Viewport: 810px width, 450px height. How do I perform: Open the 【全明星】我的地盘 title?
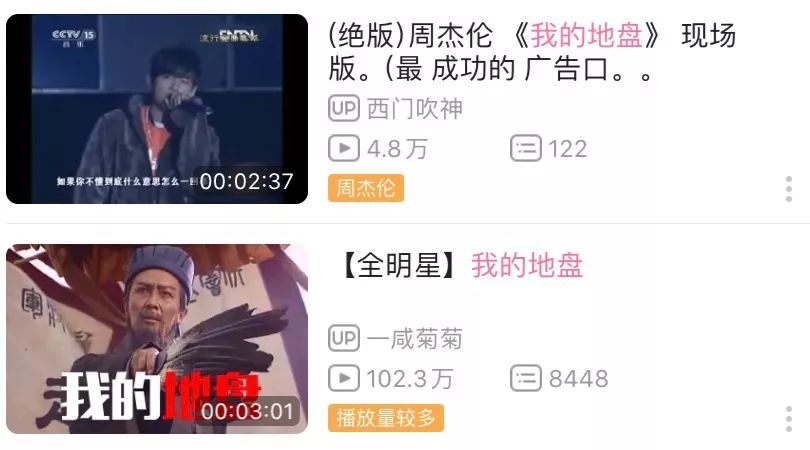(458, 265)
